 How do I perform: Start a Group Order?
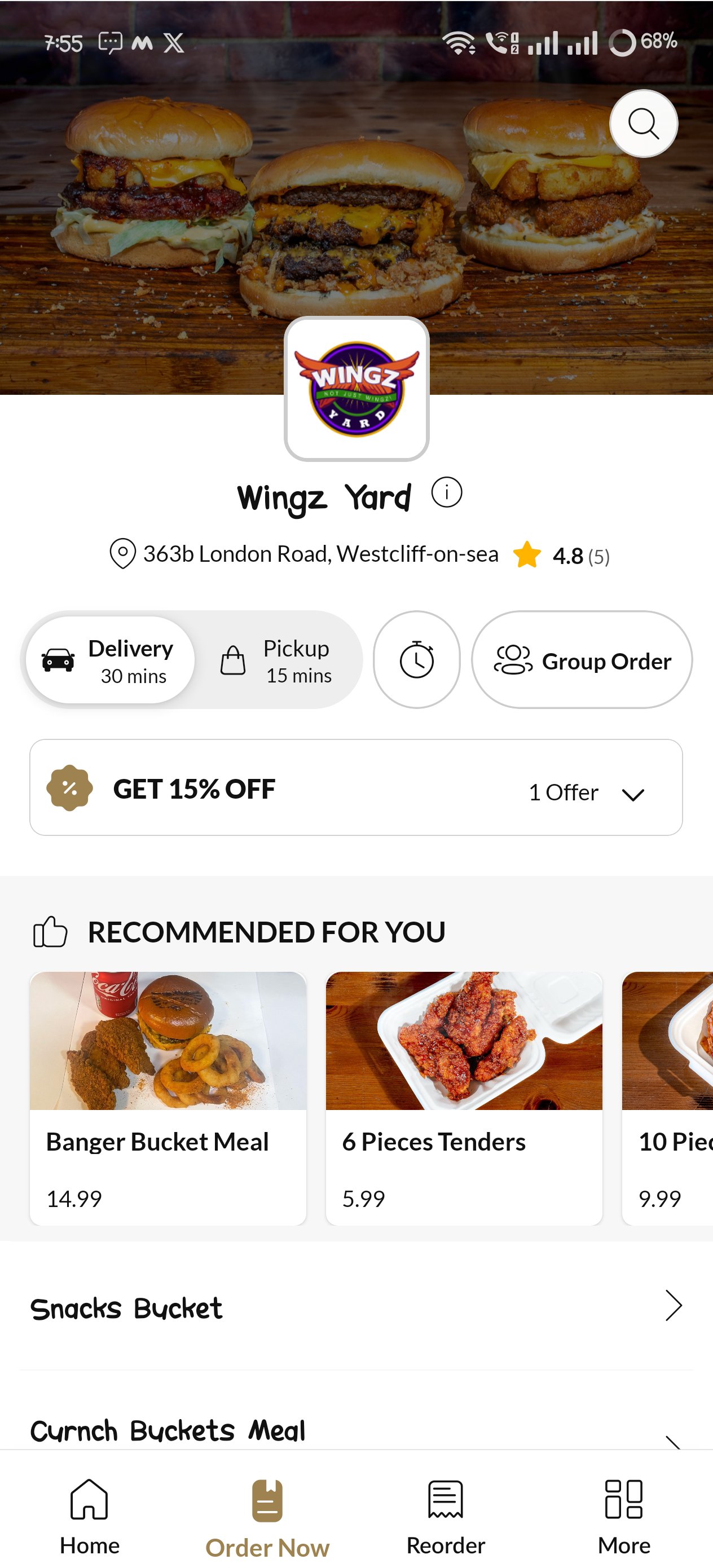tap(582, 660)
